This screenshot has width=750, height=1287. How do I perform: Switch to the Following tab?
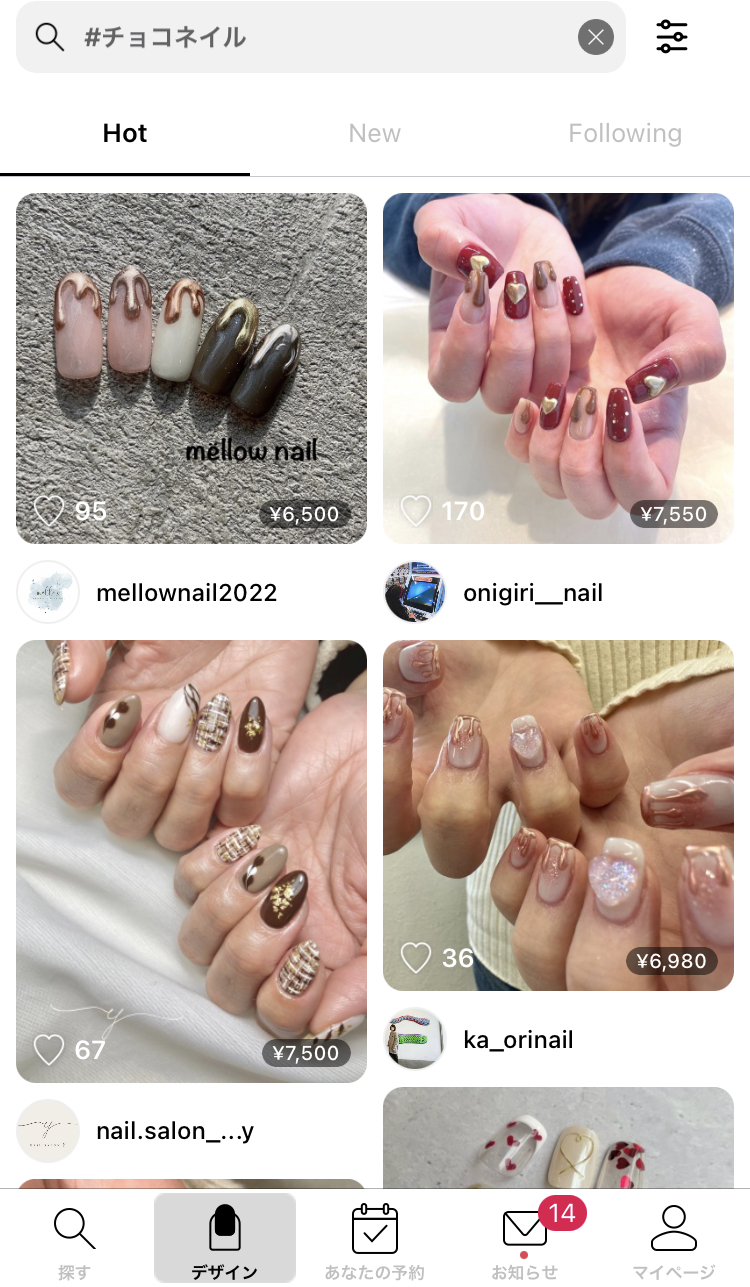tap(625, 134)
